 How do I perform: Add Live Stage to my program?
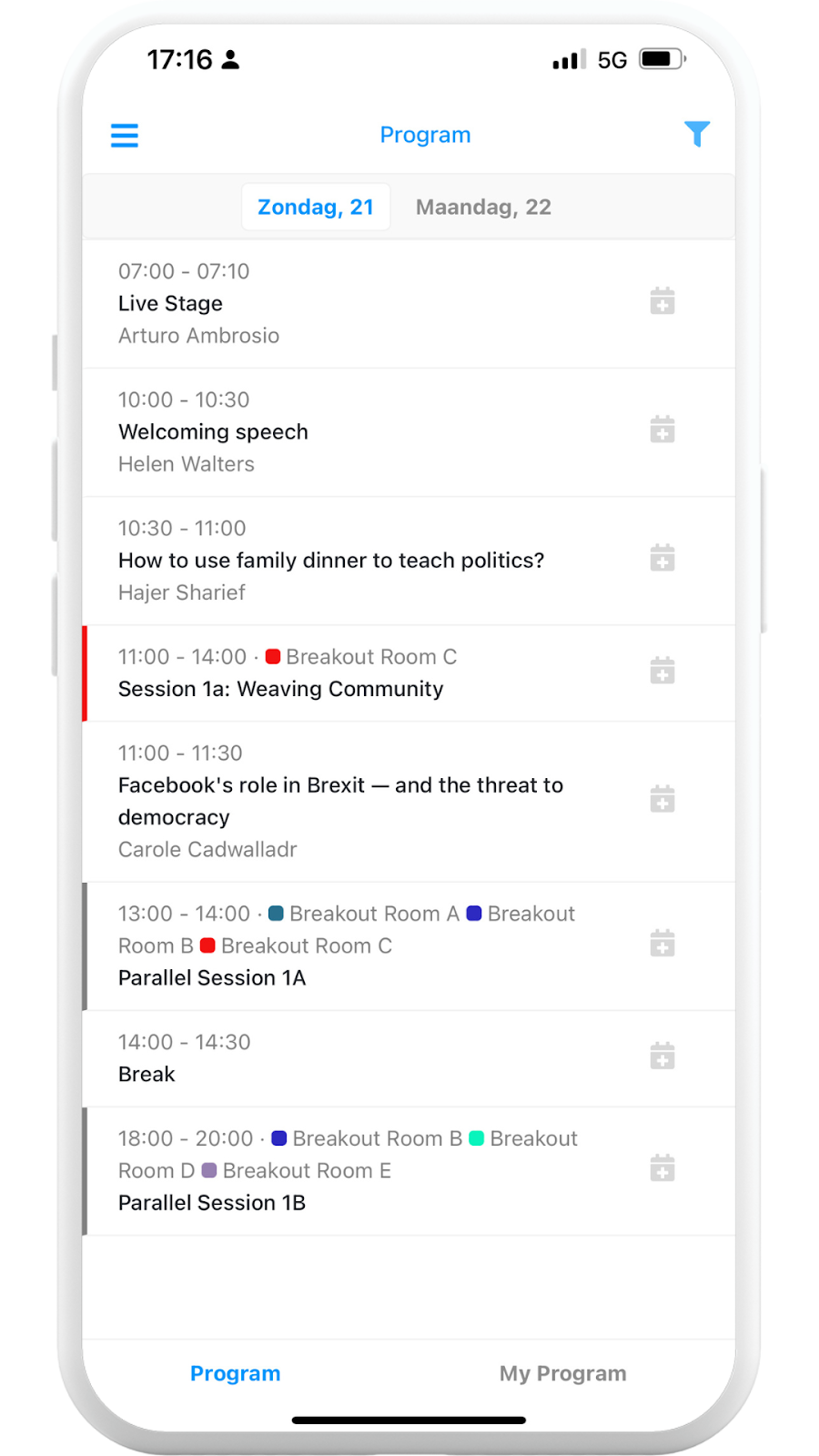[x=662, y=301]
